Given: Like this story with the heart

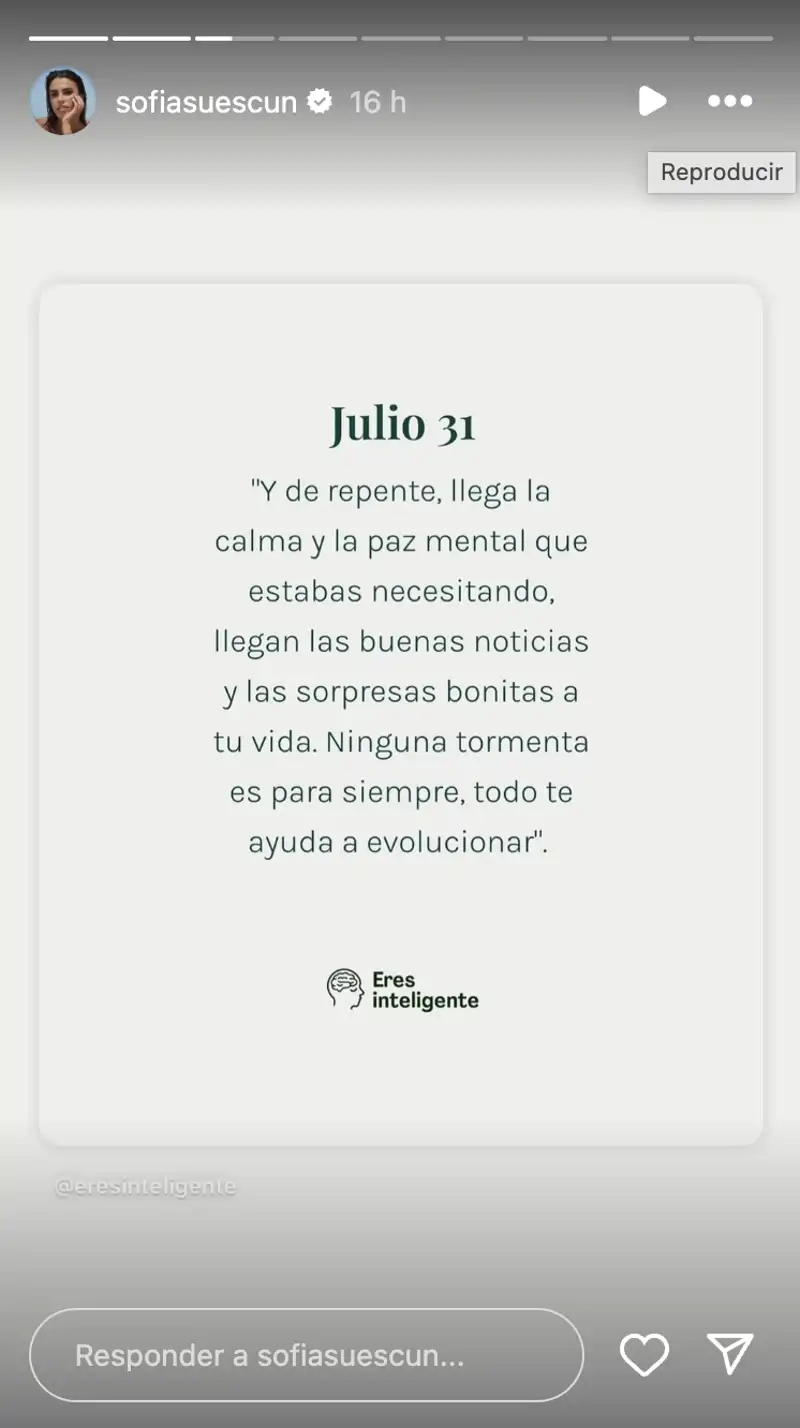Looking at the screenshot, I should point(644,1355).
